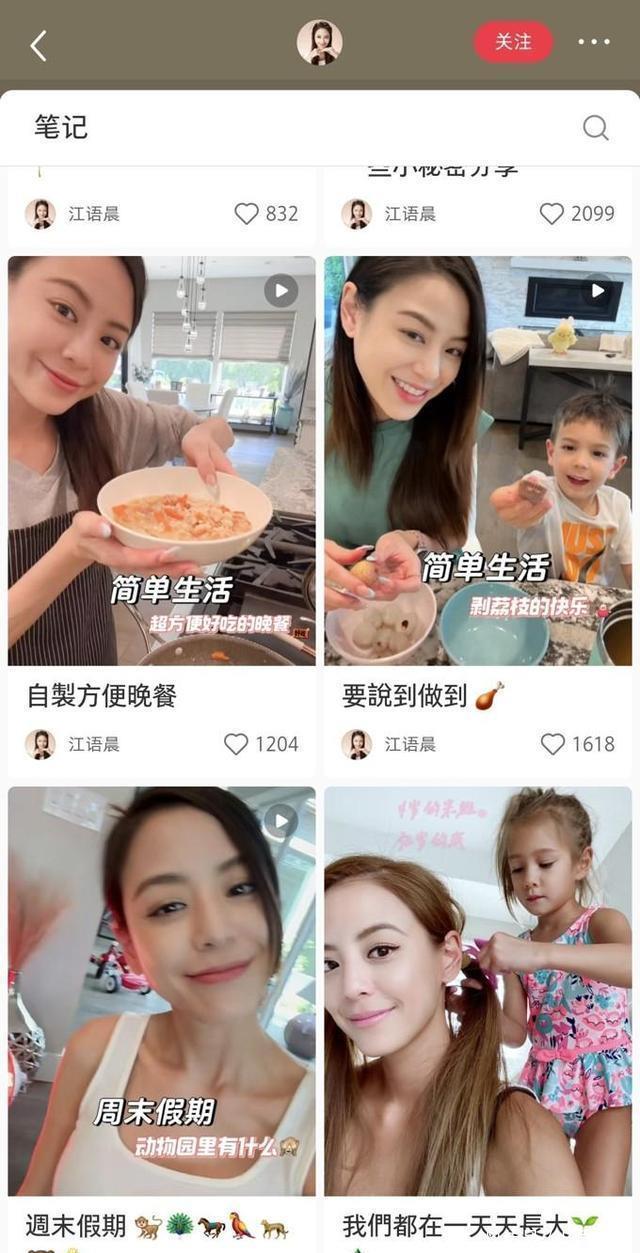The width and height of the screenshot is (640, 1253).
Task: Go back with the top-left arrow
Action: (x=38, y=45)
